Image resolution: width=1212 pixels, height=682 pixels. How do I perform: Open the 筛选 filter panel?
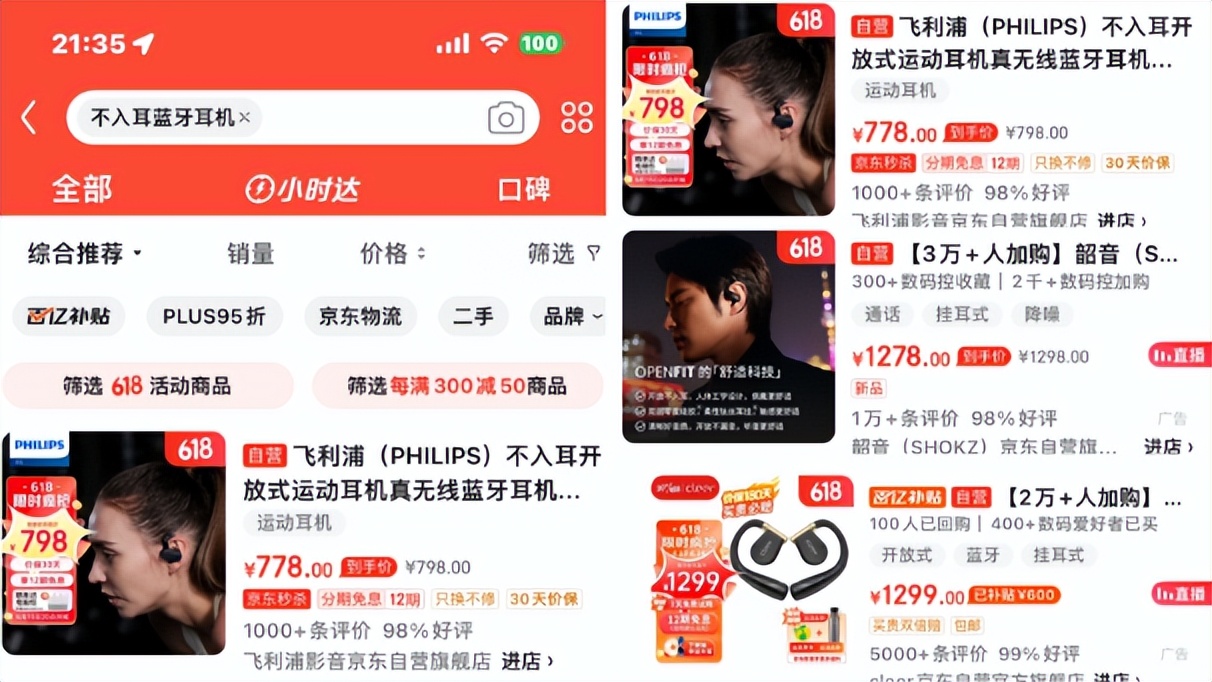coord(564,254)
